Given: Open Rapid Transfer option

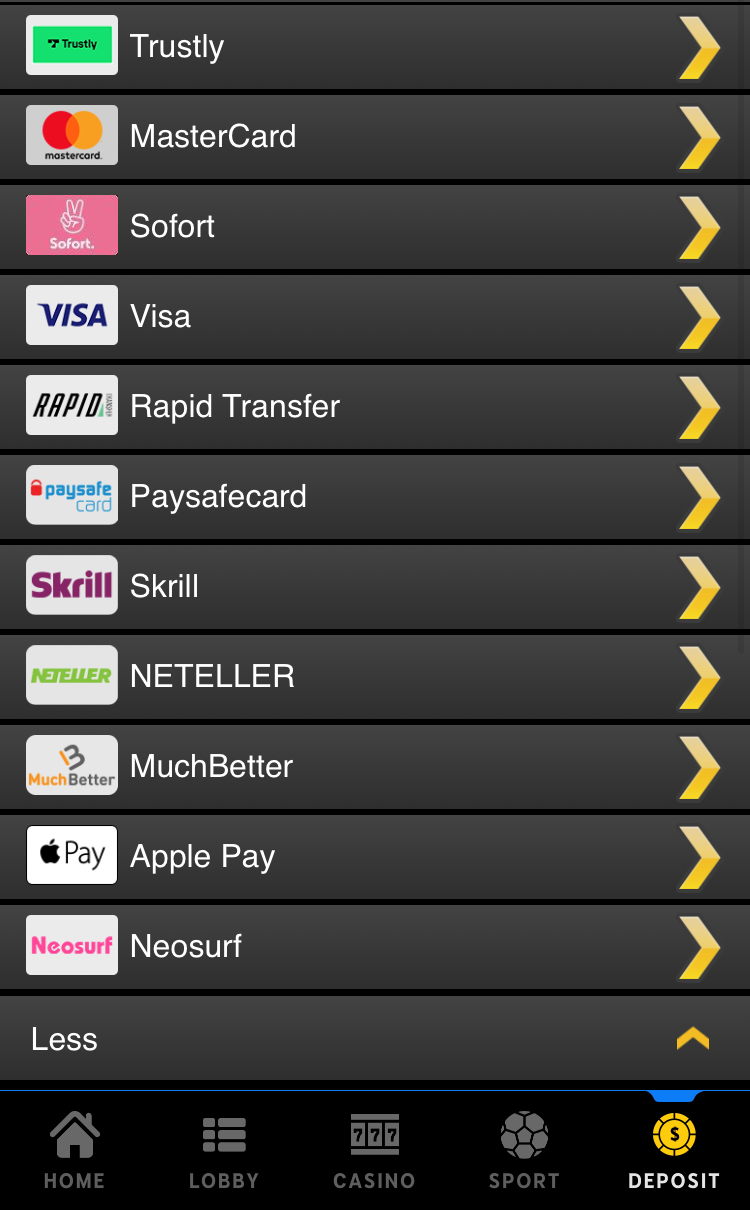Looking at the screenshot, I should tap(375, 406).
